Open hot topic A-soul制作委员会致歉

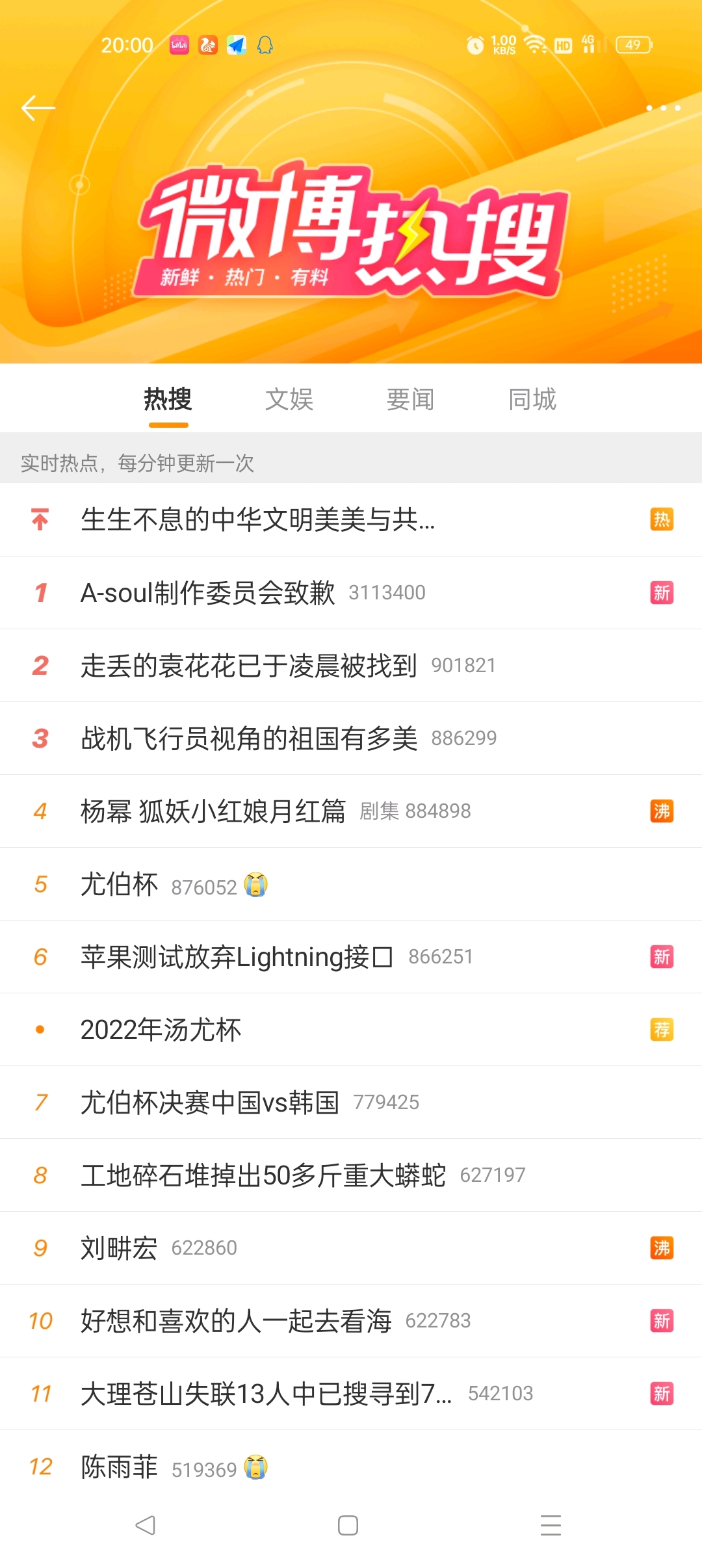[x=208, y=592]
